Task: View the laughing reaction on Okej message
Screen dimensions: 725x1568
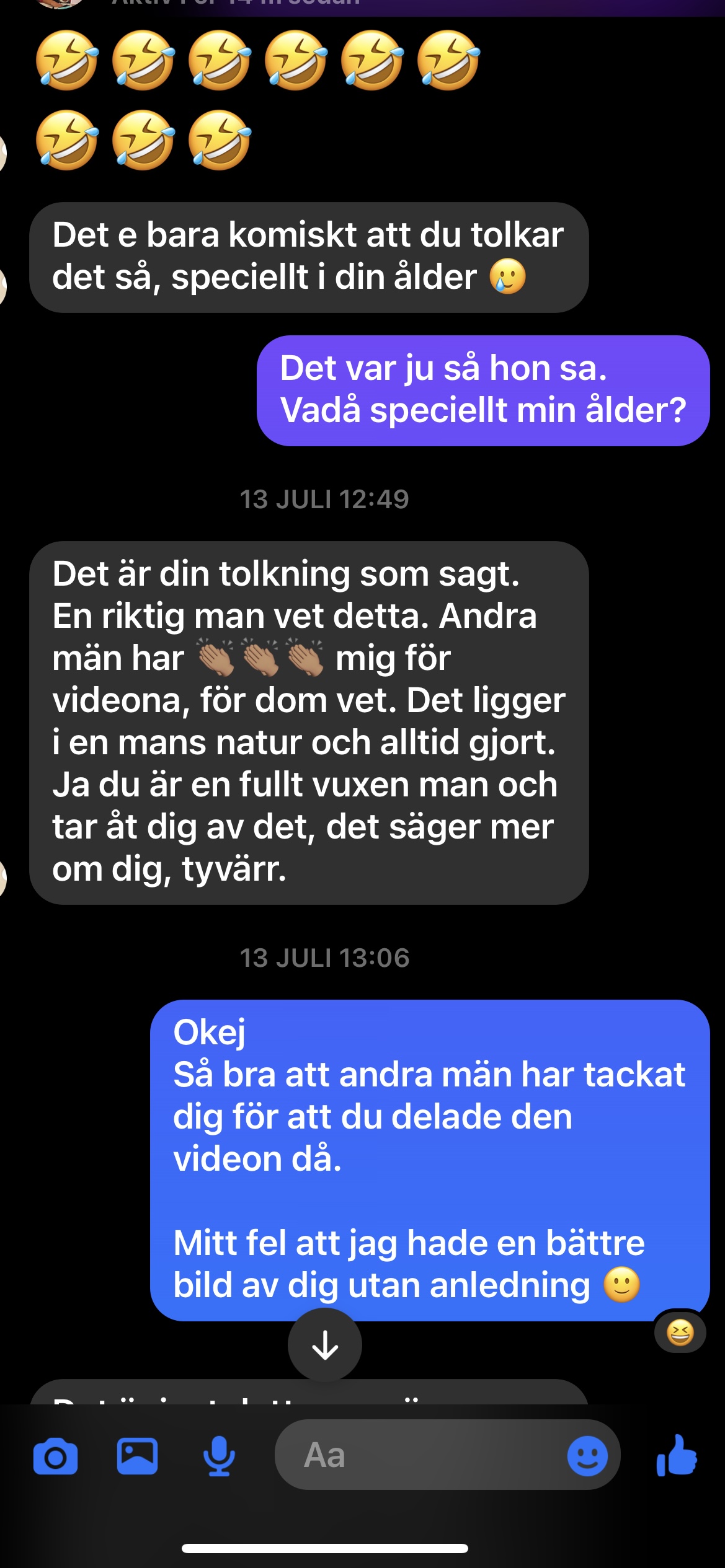Action: (680, 1332)
